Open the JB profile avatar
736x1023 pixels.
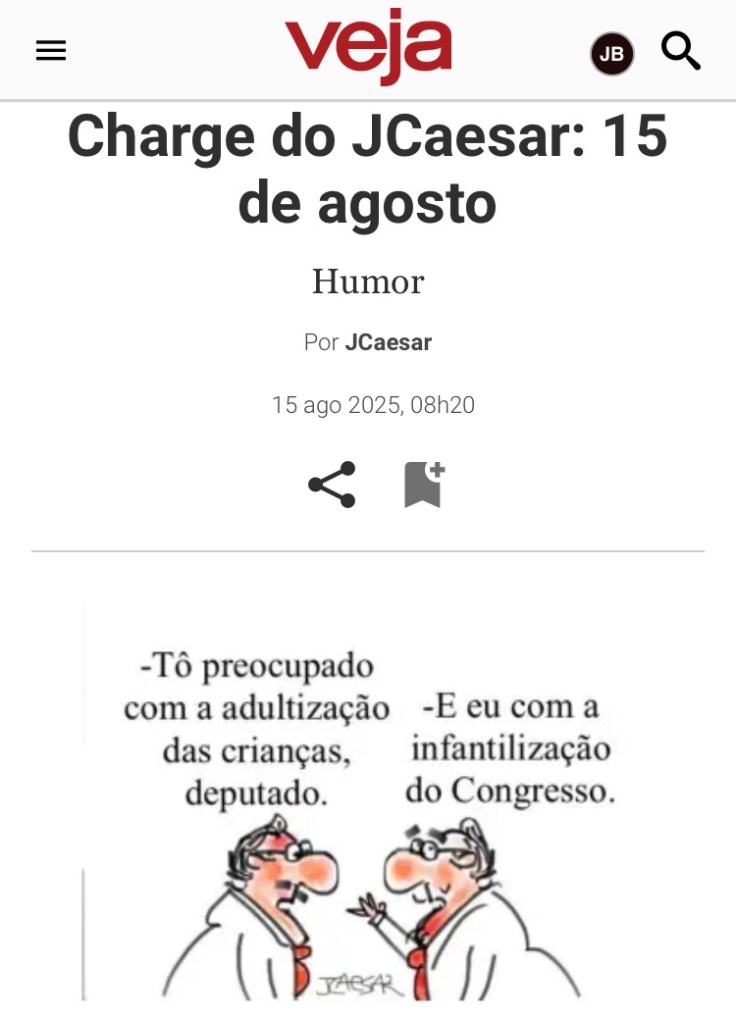pyautogui.click(x=612, y=54)
